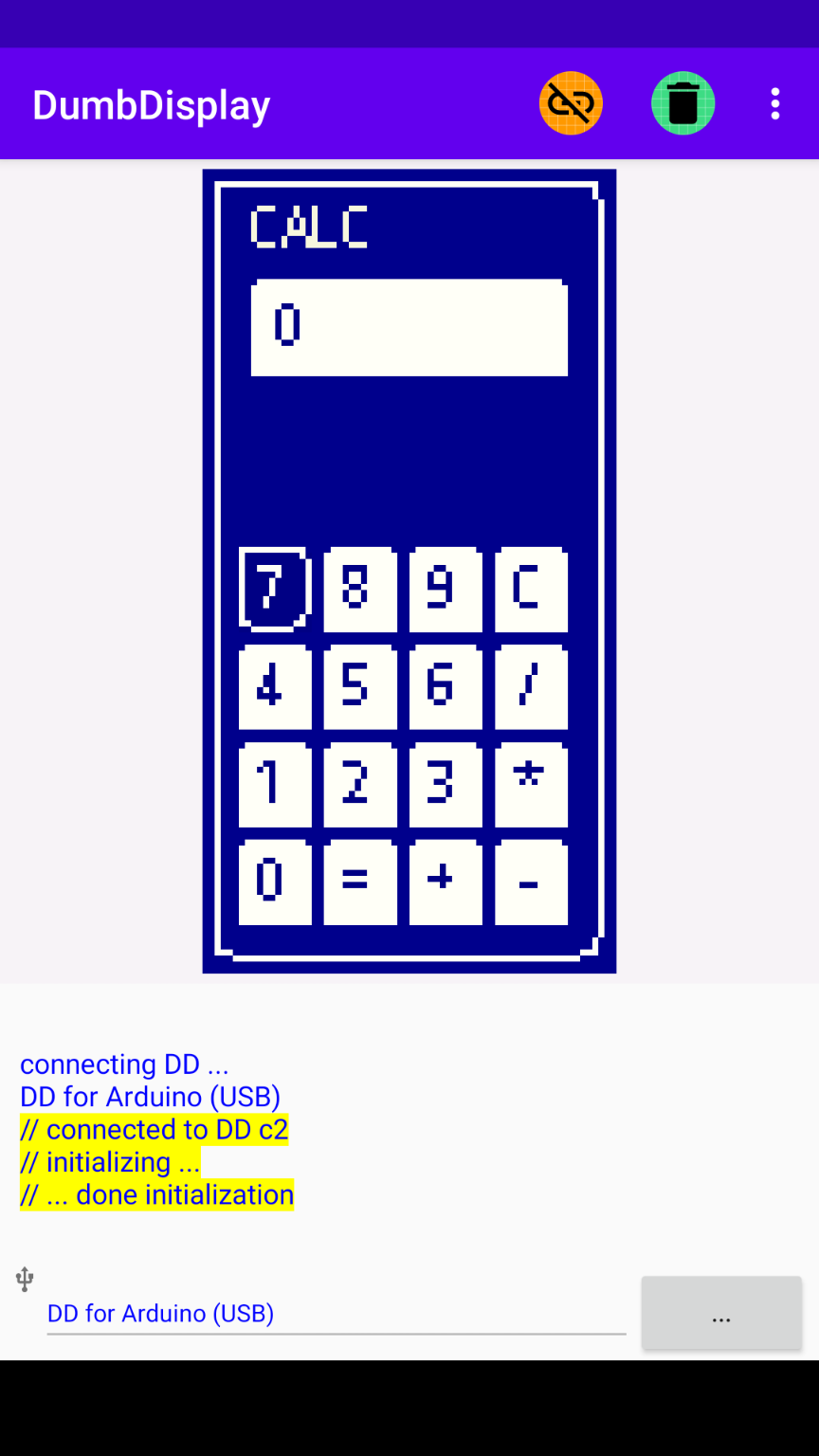Viewport: 819px width, 1456px height.
Task: Tap calculator key 1
Action: point(274,784)
